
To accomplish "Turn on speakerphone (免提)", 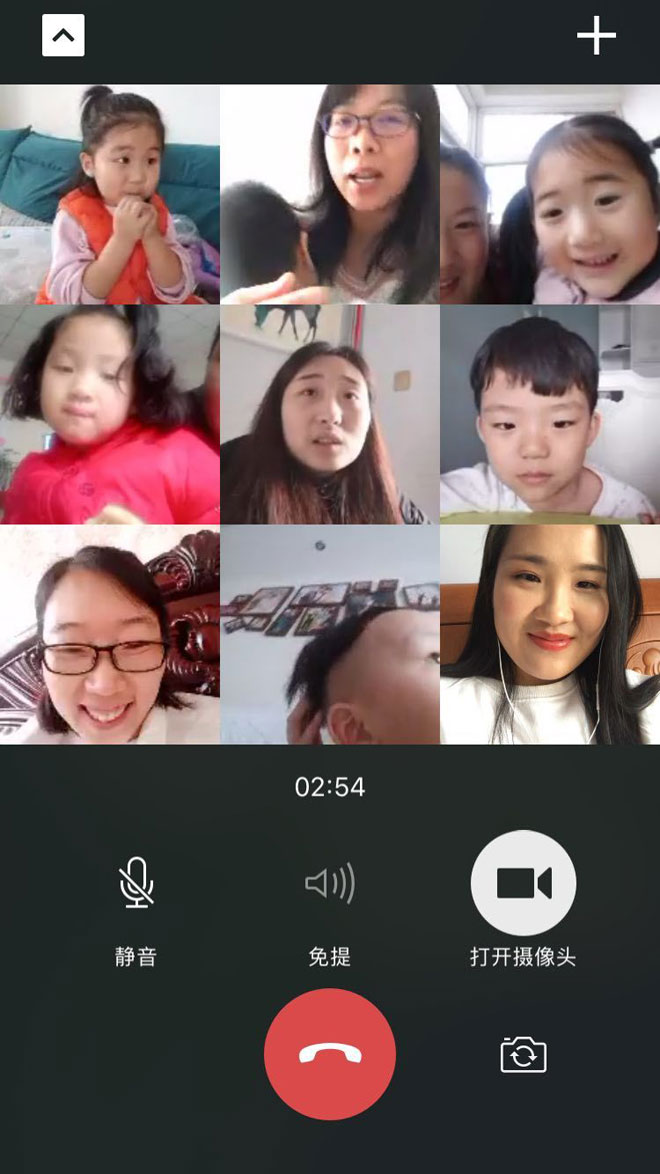I will 329,884.
